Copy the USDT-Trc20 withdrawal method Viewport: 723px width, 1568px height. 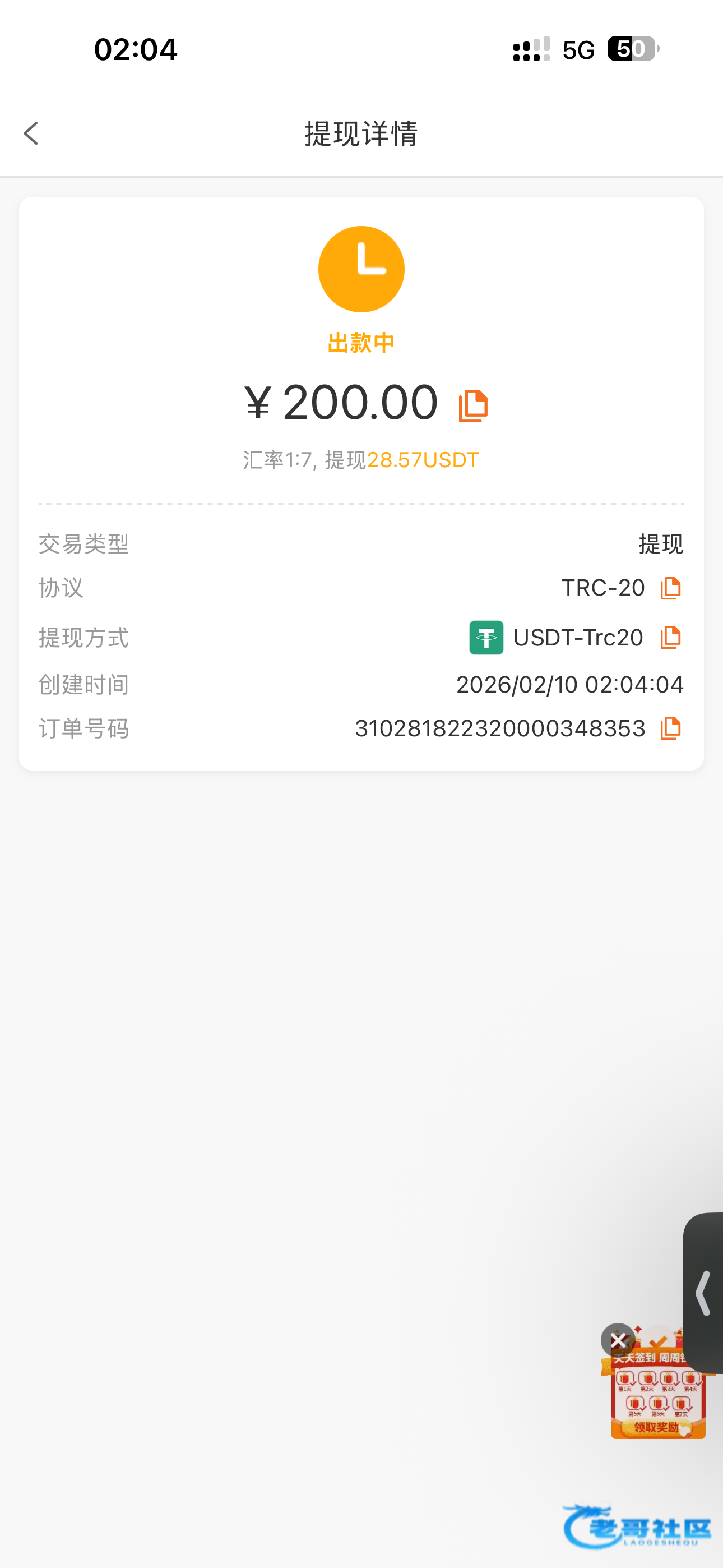pyautogui.click(x=670, y=637)
